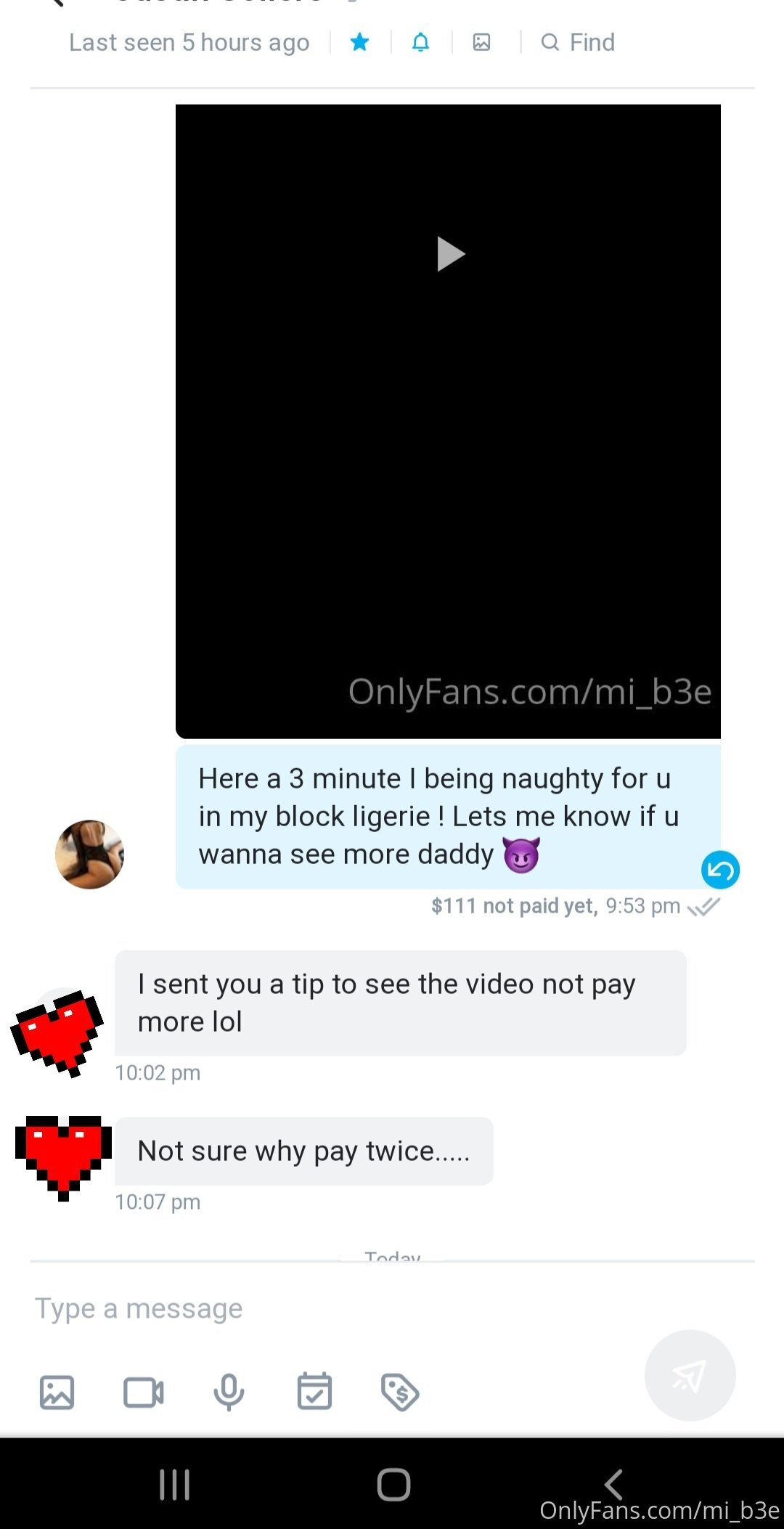Viewport: 784px width, 1529px height.
Task: Open the schedule calendar icon
Action: [x=314, y=1391]
